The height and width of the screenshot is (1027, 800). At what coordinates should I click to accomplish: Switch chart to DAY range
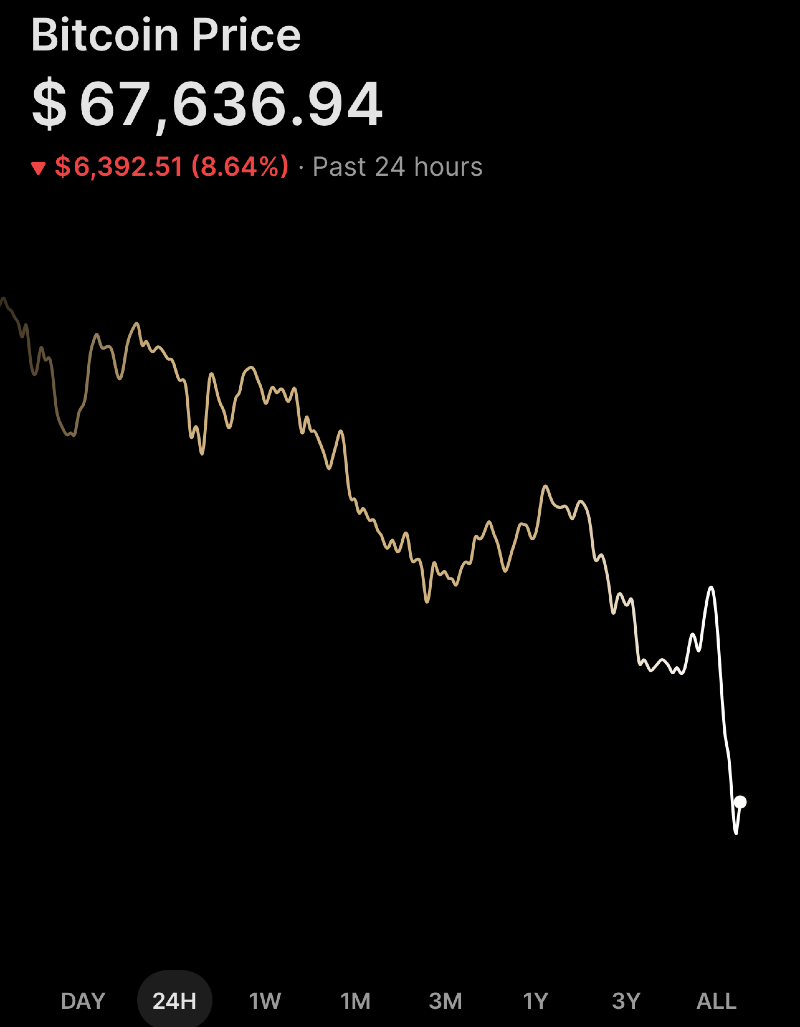click(83, 1000)
